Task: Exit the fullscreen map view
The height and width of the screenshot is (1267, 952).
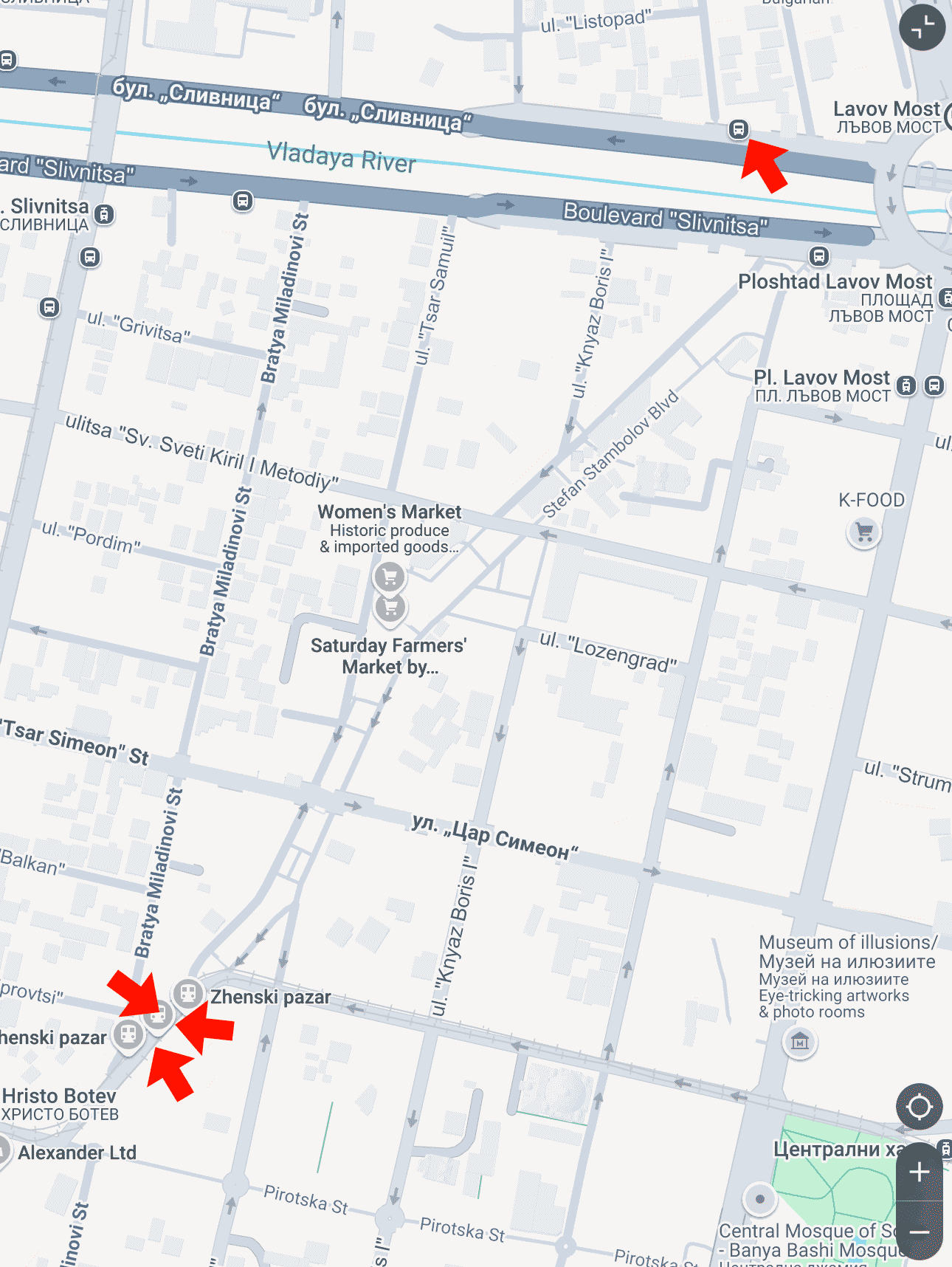Action: pos(922,27)
